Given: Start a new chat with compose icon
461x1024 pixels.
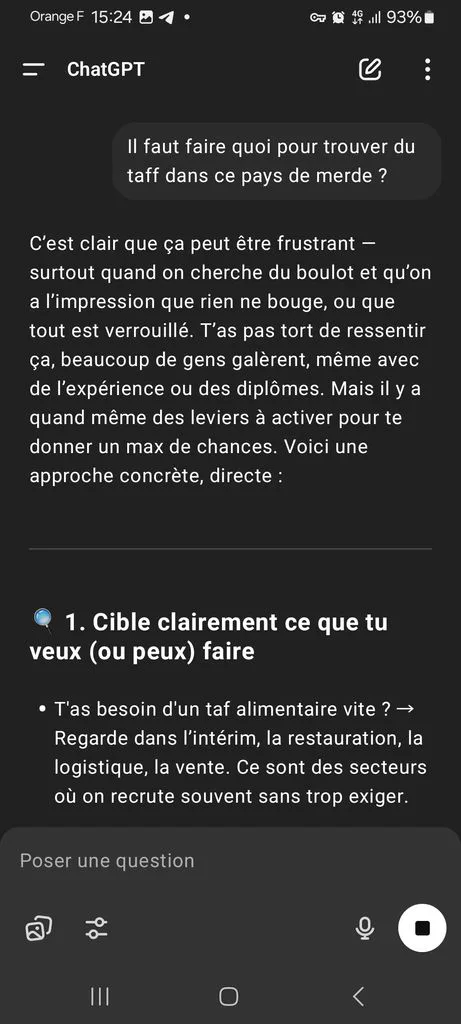Looking at the screenshot, I should pyautogui.click(x=370, y=69).
